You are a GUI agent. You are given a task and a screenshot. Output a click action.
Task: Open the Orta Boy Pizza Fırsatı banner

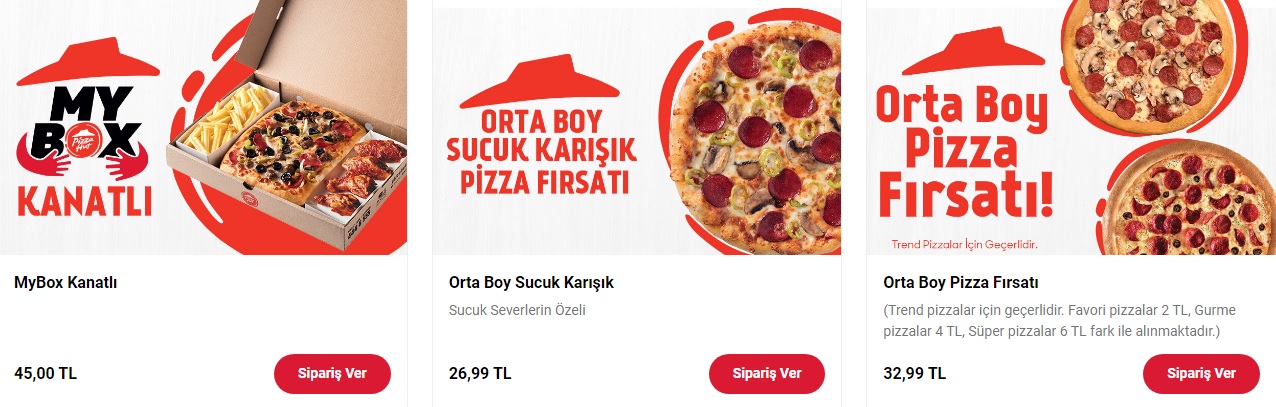(1070, 128)
